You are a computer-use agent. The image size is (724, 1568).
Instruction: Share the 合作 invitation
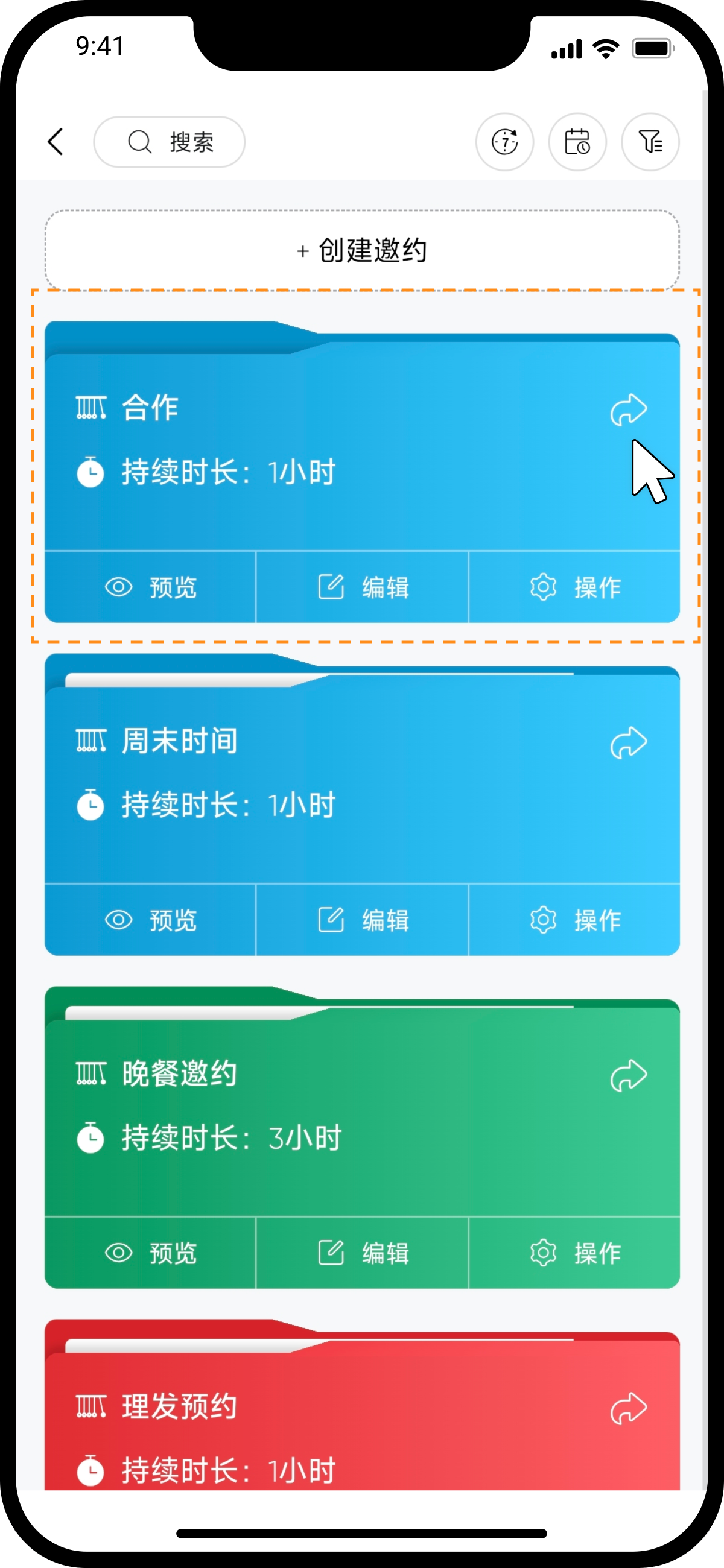[x=629, y=409]
